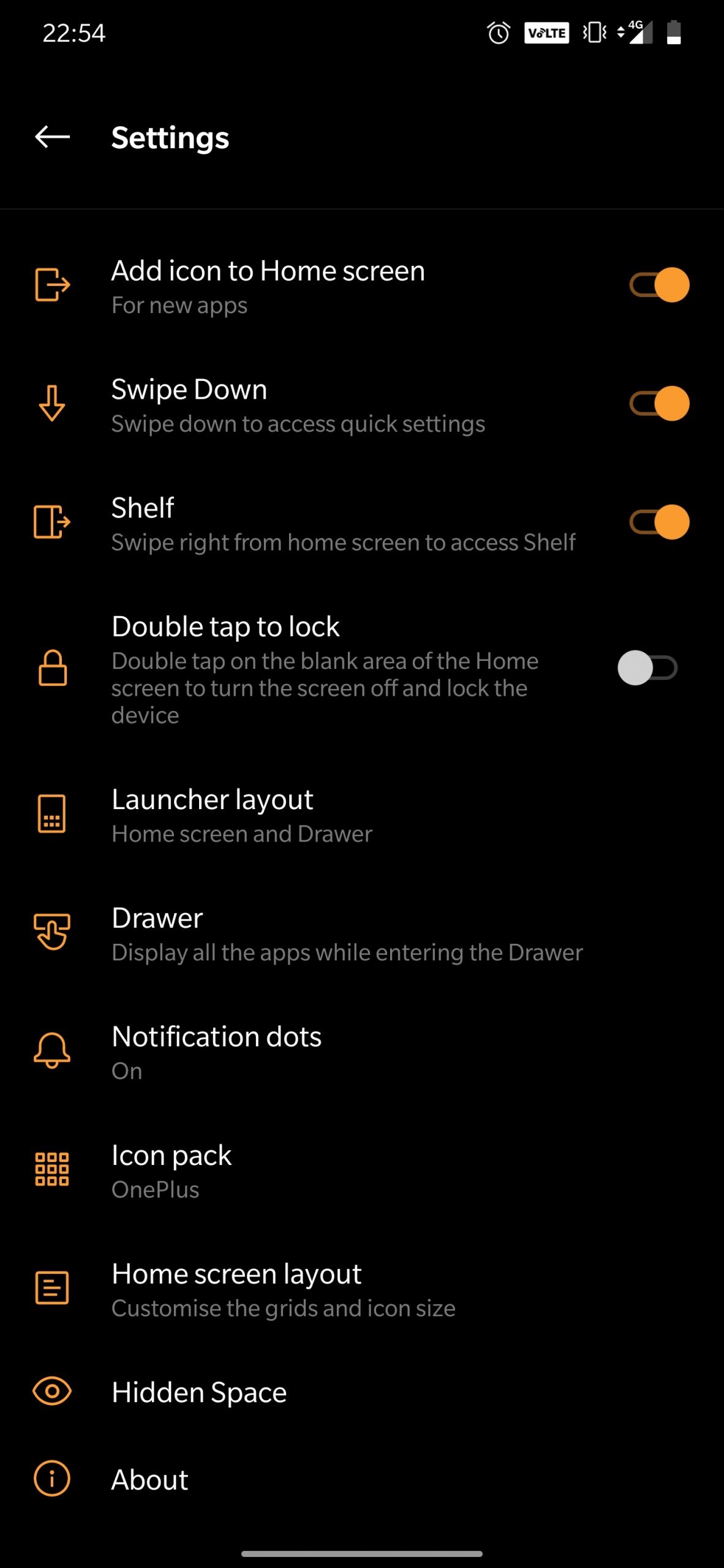The height and width of the screenshot is (1568, 724).
Task: Open Home screen layout
Action: coord(282,1289)
